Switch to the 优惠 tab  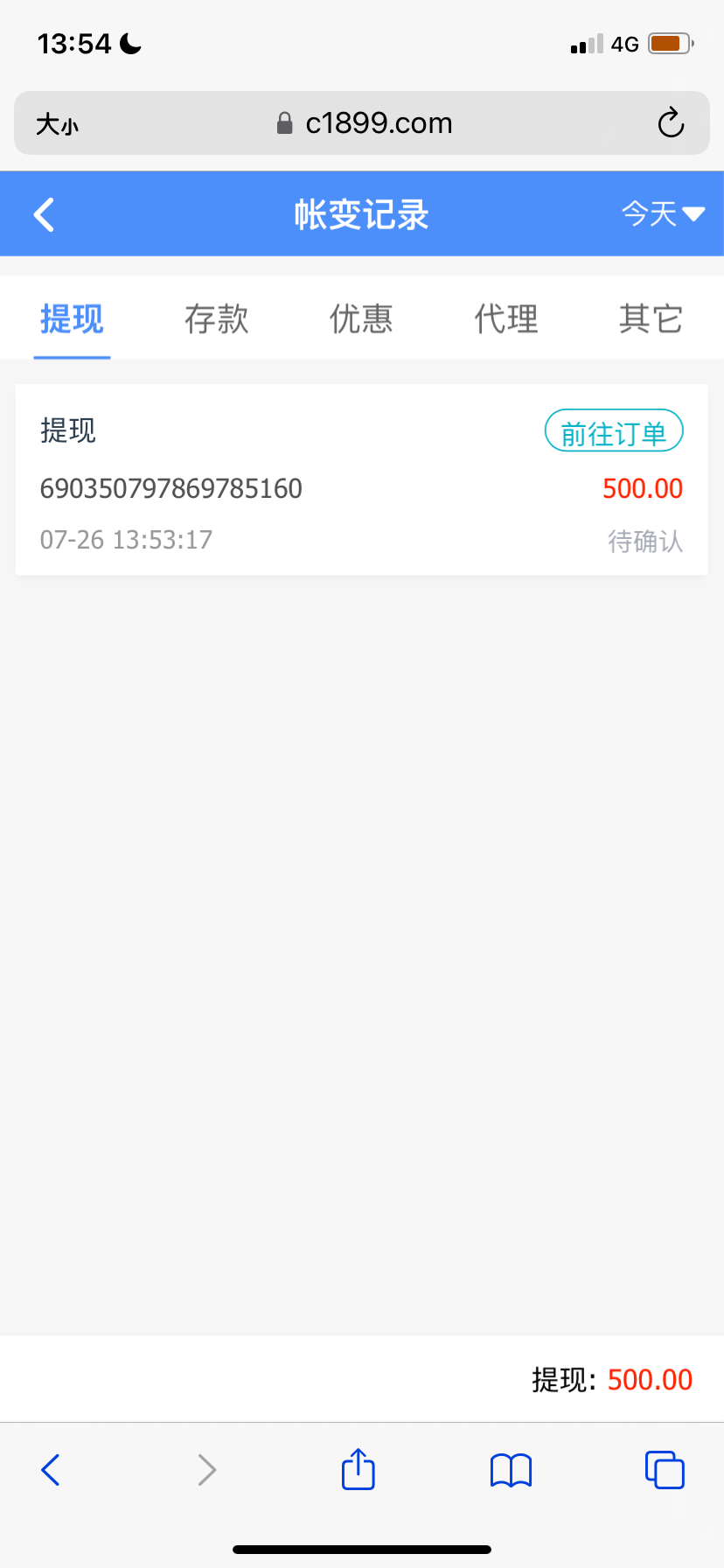pos(361,319)
